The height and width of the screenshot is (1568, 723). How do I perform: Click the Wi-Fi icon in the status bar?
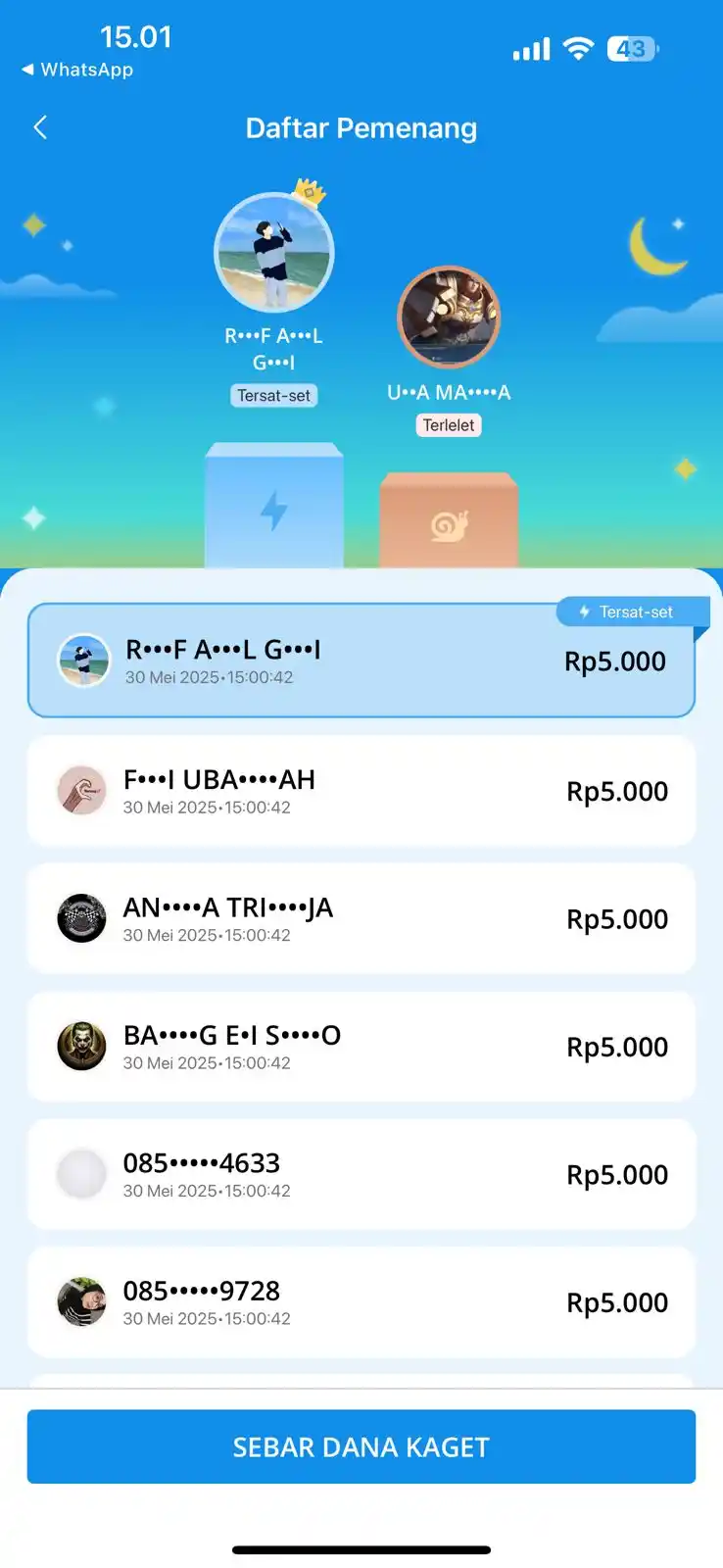578,47
